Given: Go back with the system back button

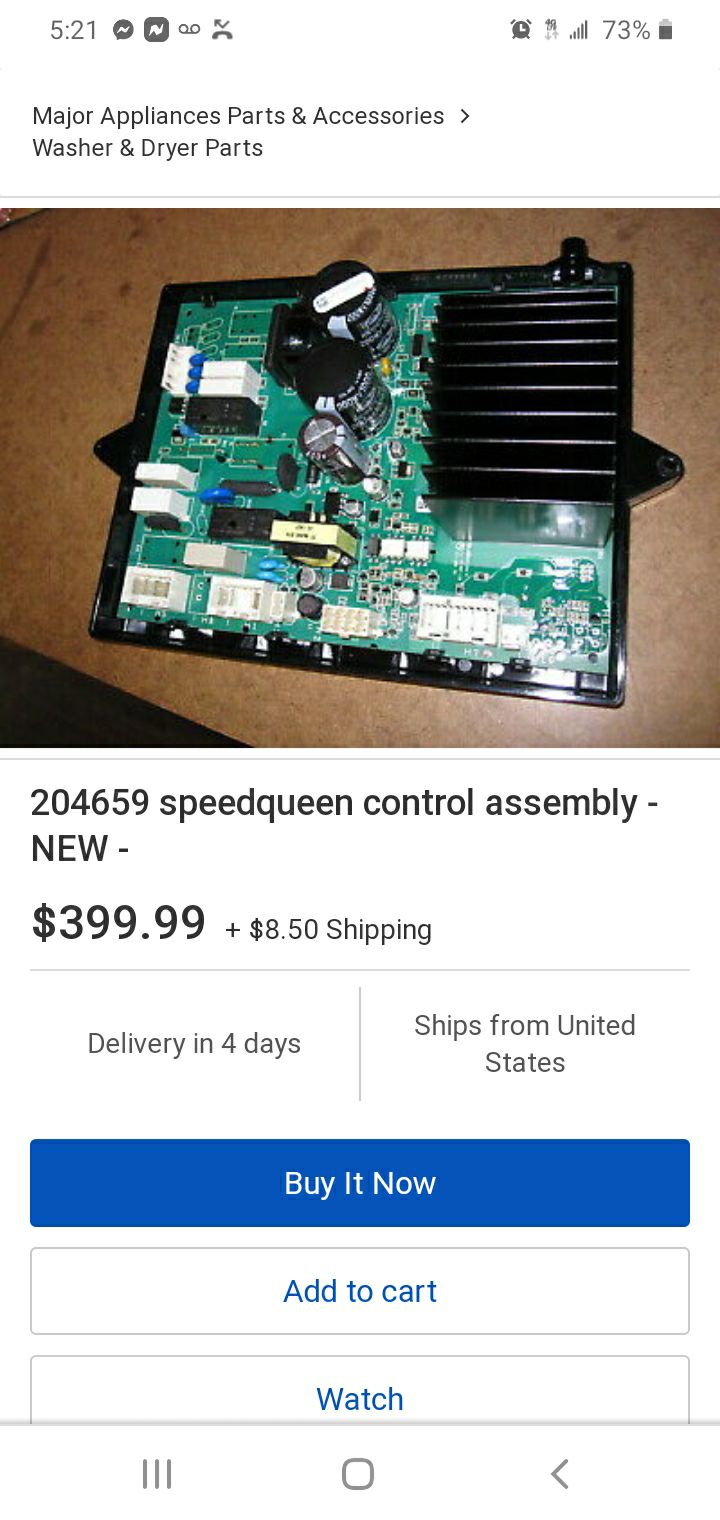Looking at the screenshot, I should [x=560, y=1473].
